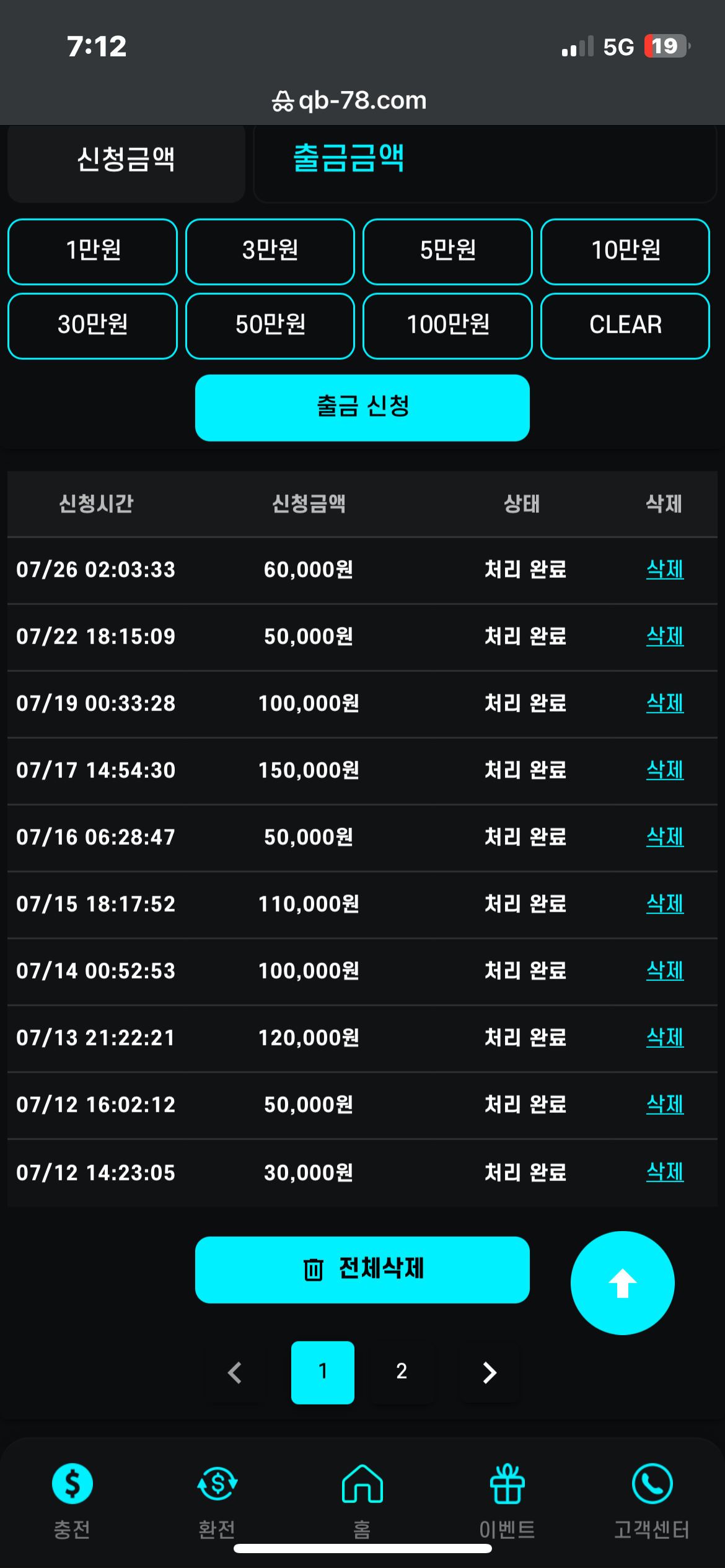Viewport: 725px width, 1568px height.
Task: Add 100만원 to the withdrawal amount
Action: (x=447, y=326)
